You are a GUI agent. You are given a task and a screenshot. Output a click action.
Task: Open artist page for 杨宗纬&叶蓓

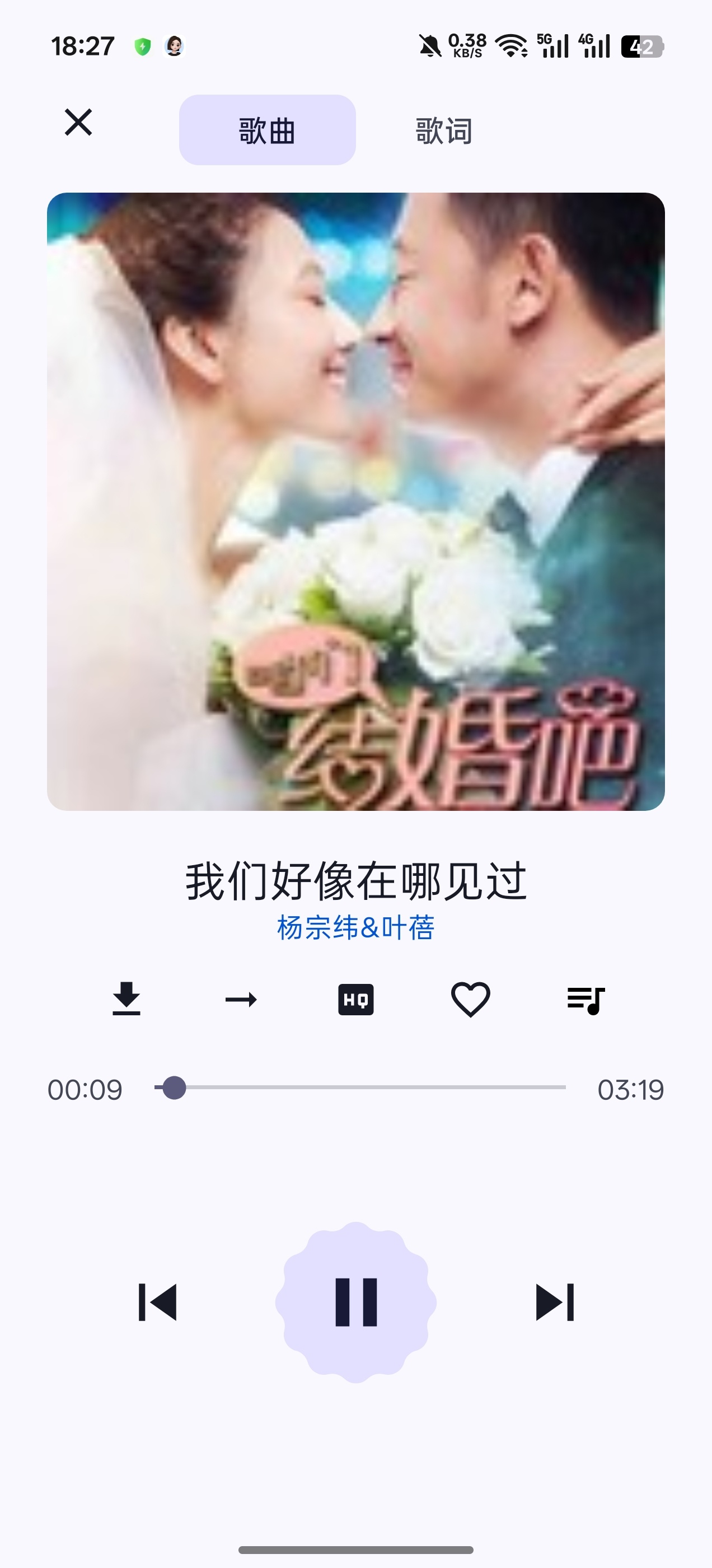pos(355,928)
